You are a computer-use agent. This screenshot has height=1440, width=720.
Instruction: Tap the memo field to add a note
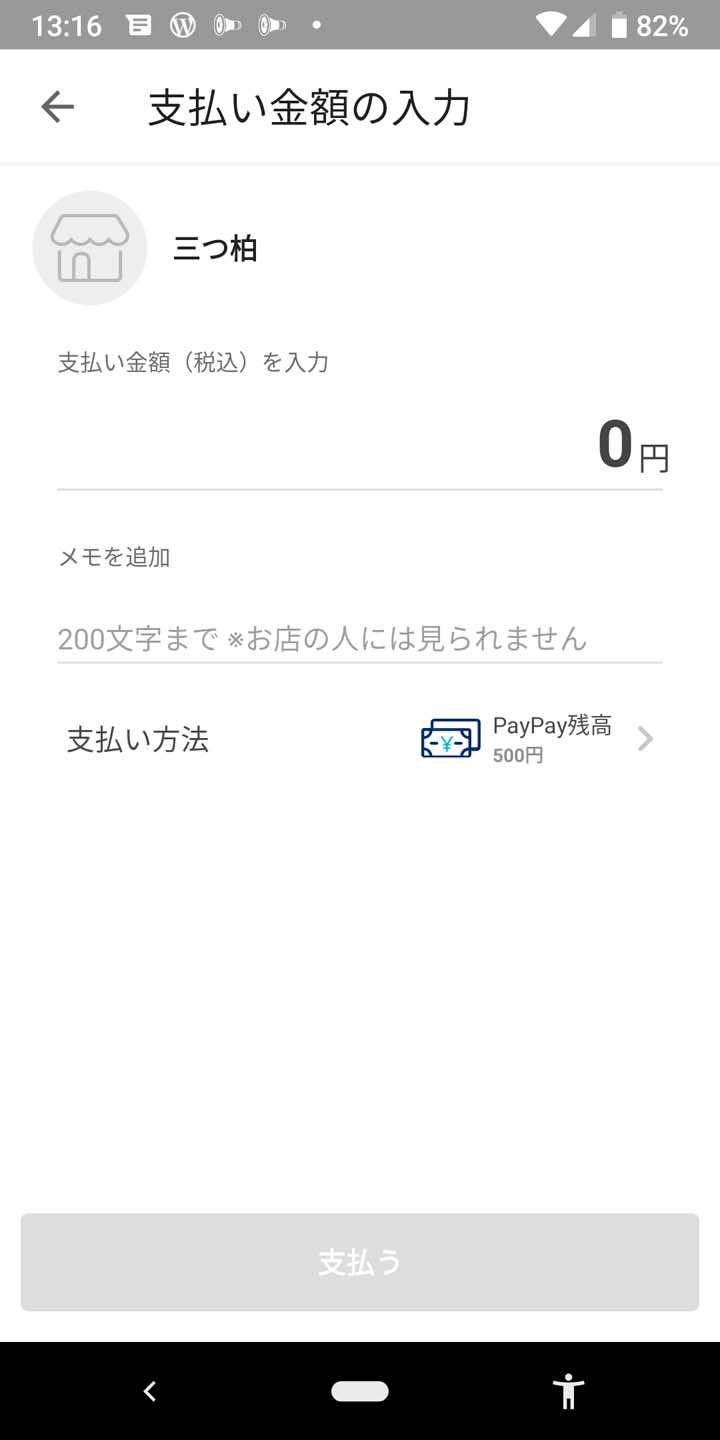(x=360, y=638)
